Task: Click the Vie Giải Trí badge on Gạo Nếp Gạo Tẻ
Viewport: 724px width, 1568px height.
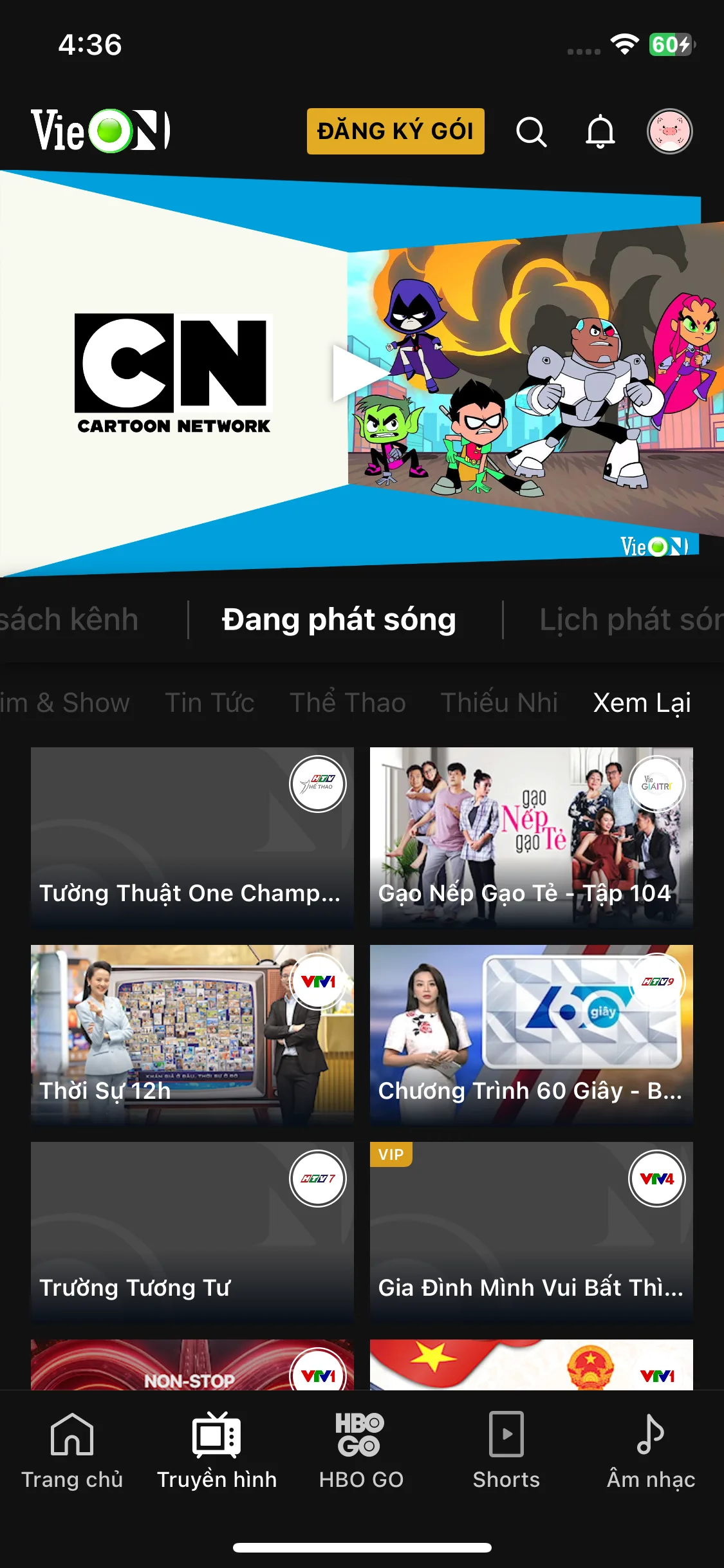Action: [x=656, y=784]
